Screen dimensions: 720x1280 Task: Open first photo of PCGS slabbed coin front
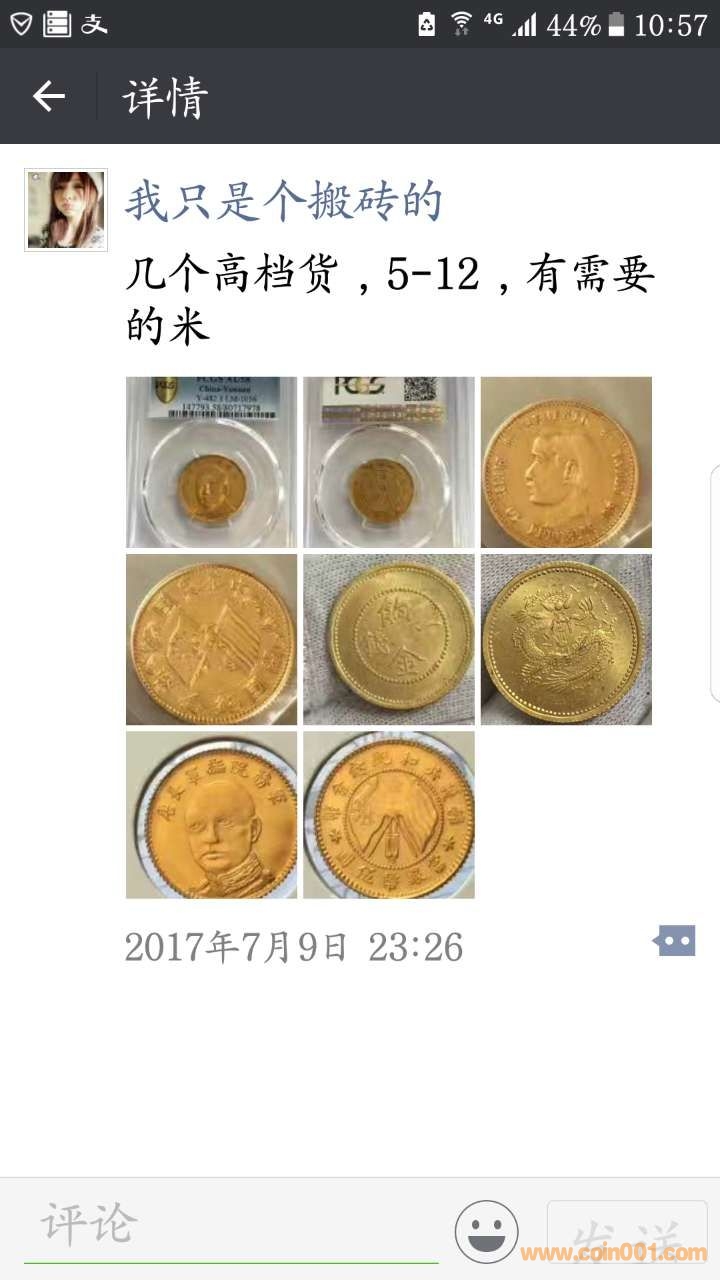[x=211, y=462]
